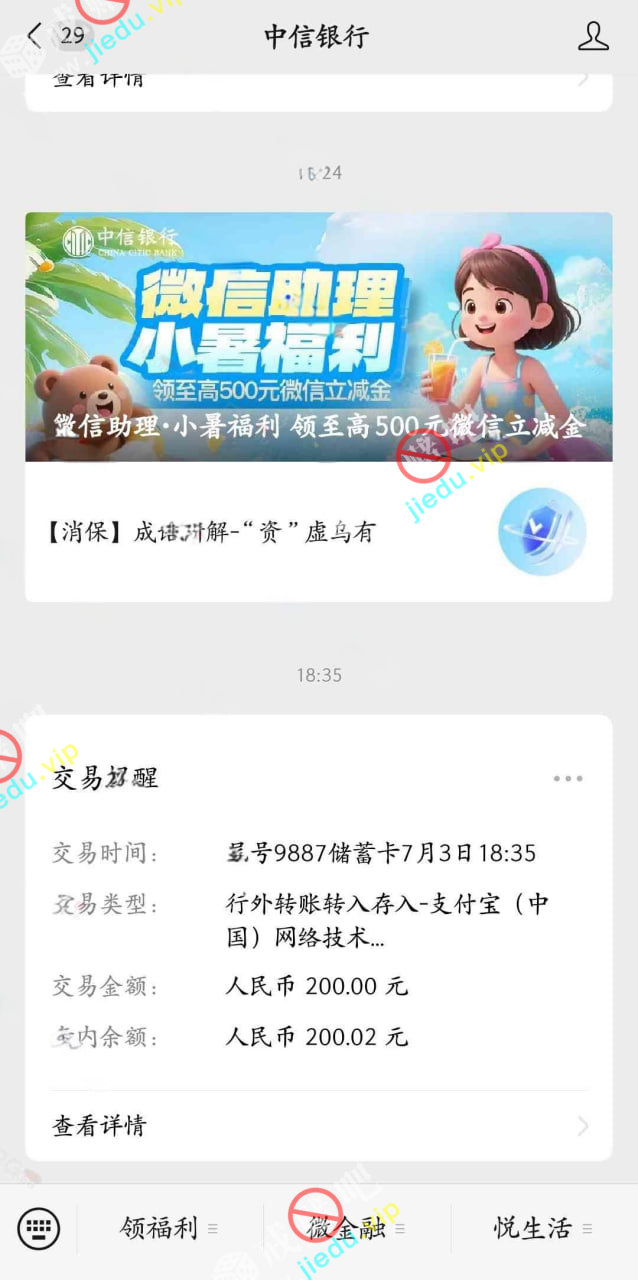Tap 查看详情 under the transaction alert

tap(318, 1126)
